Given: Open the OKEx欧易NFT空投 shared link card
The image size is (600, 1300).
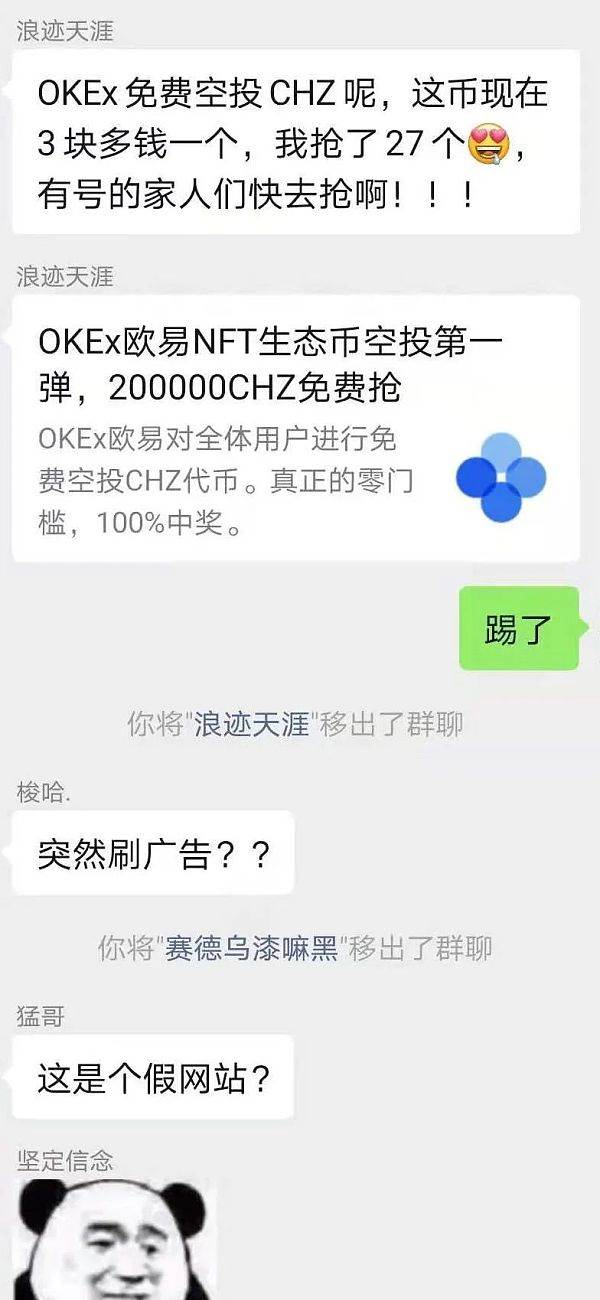Looking at the screenshot, I should (295, 428).
